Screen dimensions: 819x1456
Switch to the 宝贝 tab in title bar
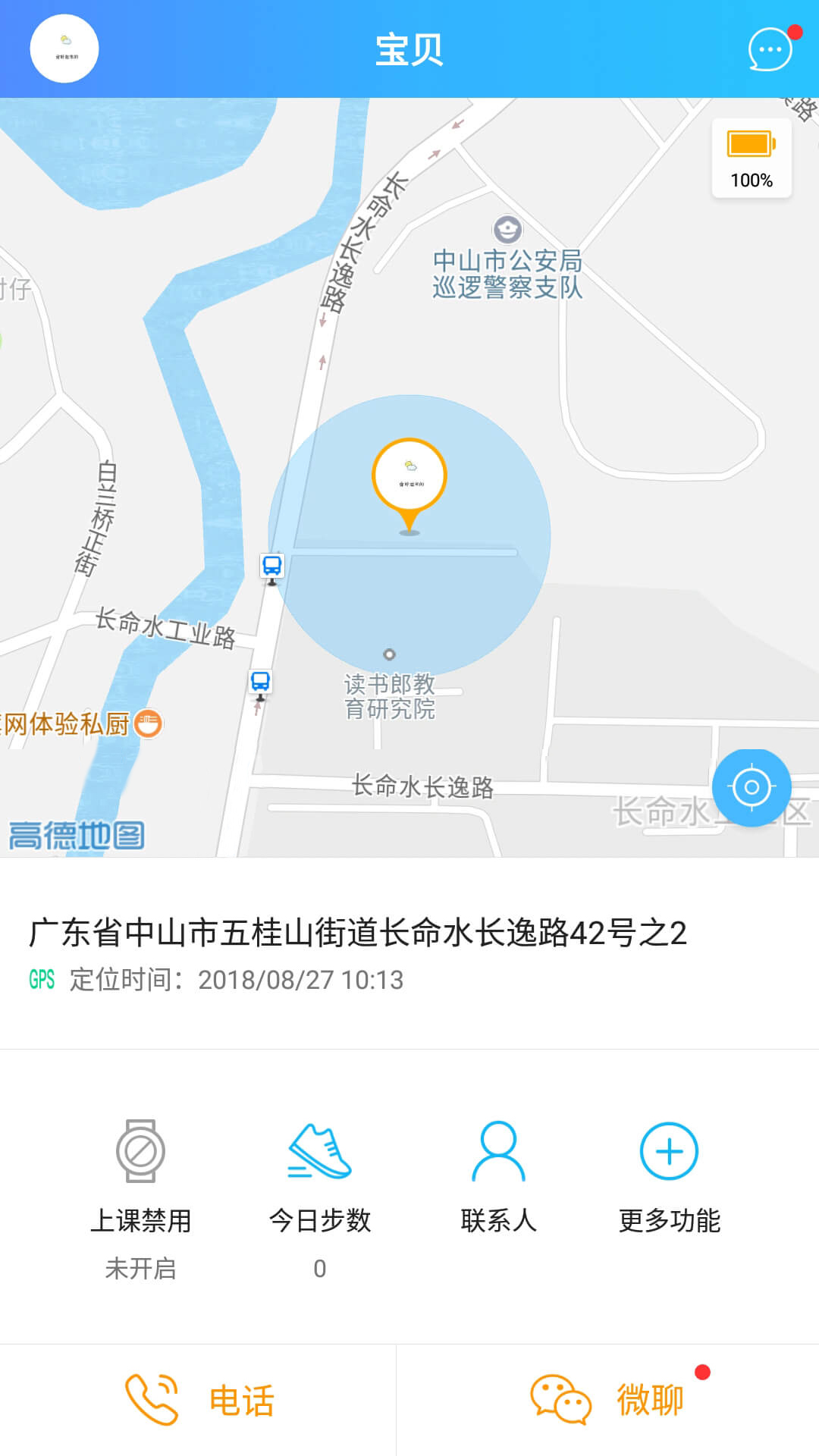tap(409, 48)
